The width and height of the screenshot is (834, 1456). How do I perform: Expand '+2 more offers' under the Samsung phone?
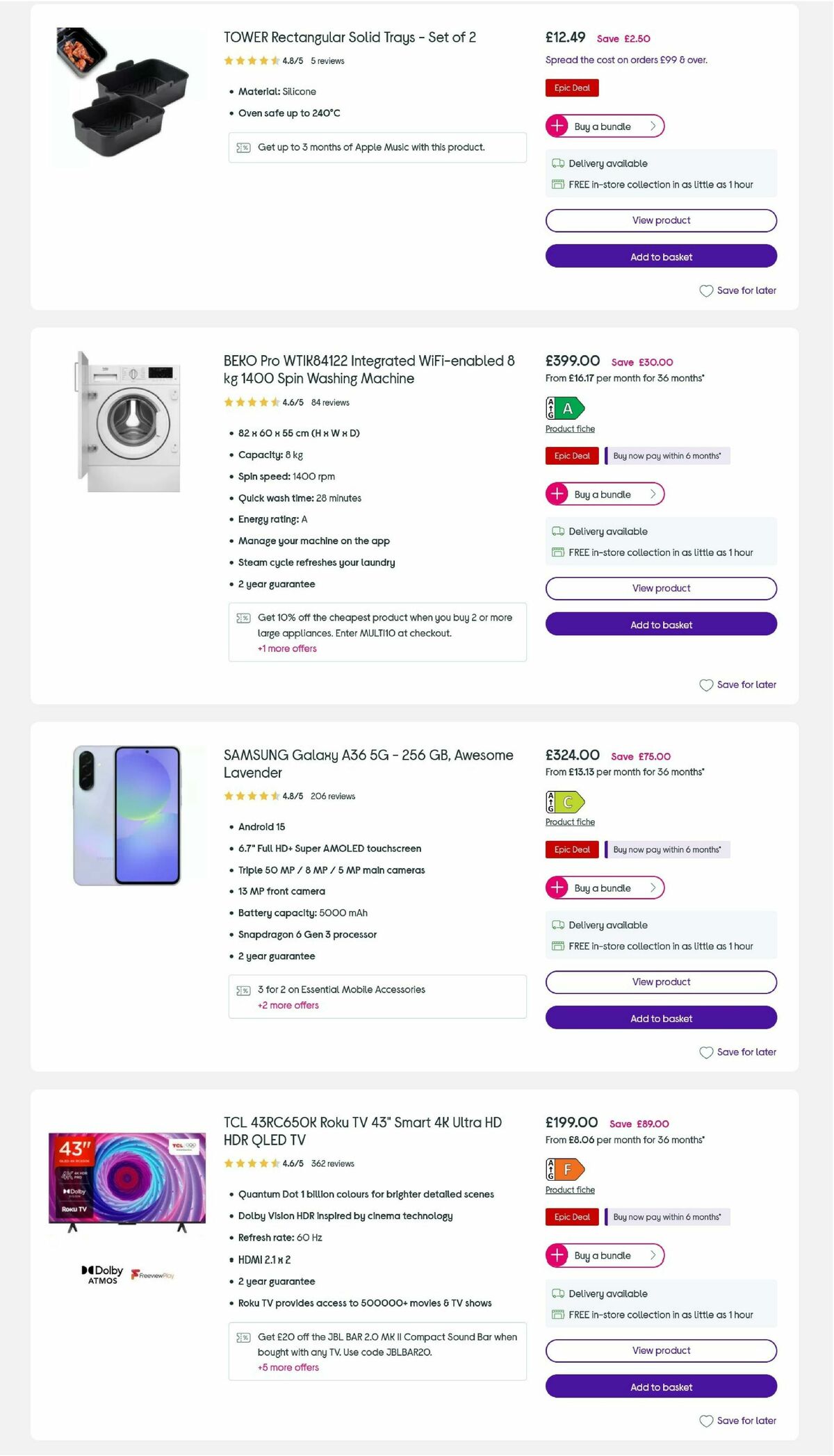[288, 1005]
